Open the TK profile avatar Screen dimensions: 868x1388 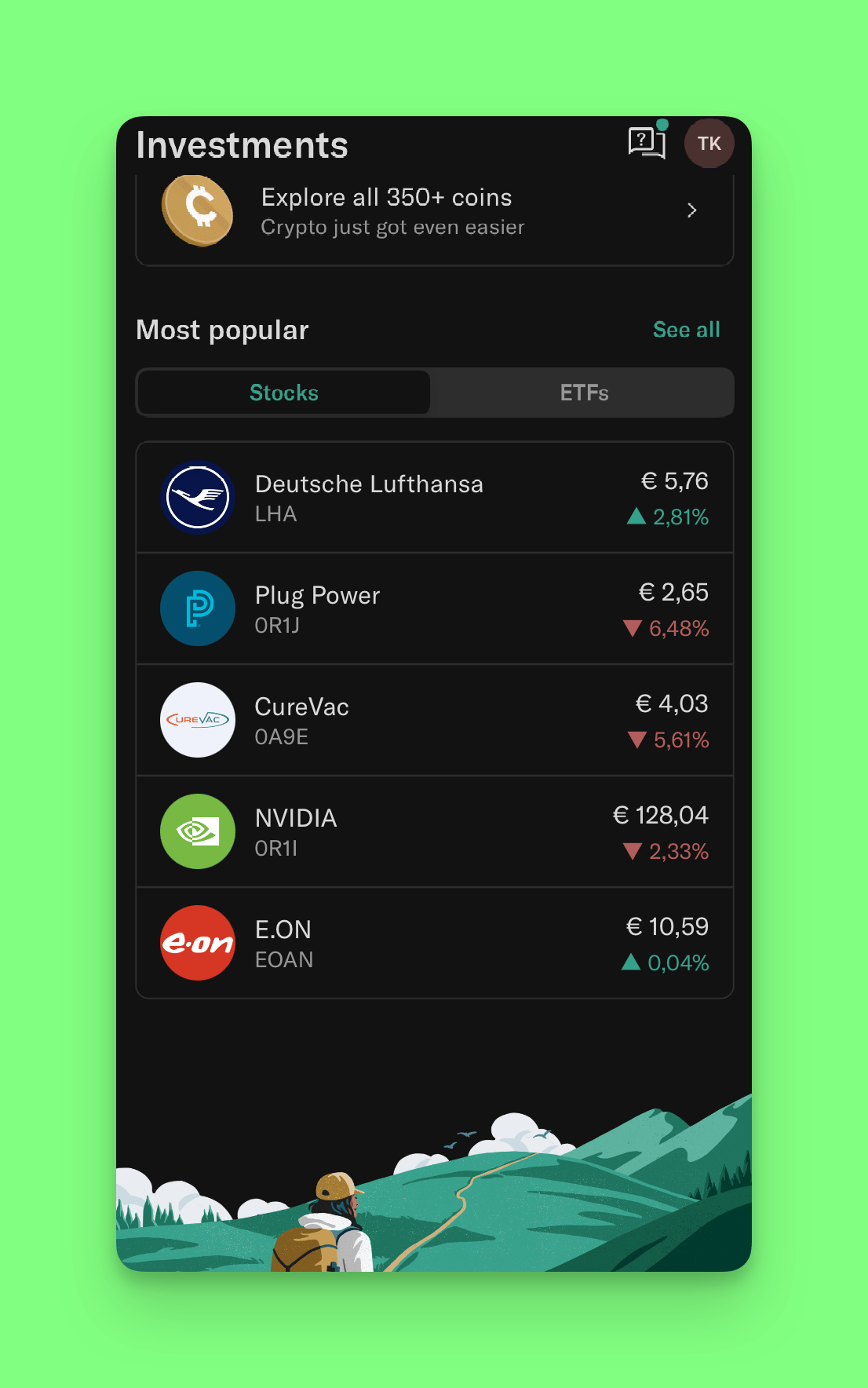[x=709, y=144]
